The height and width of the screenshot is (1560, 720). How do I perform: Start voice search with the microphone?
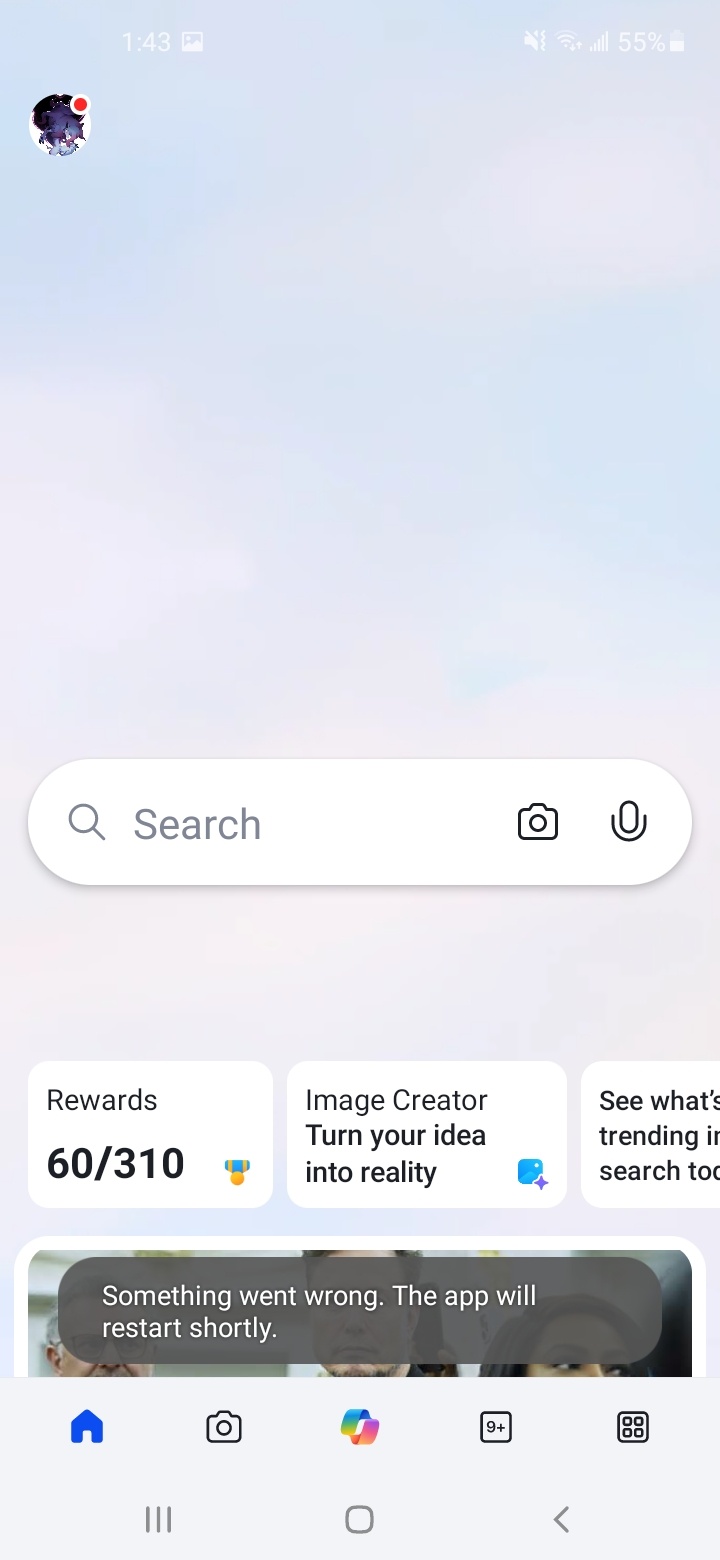click(x=628, y=823)
